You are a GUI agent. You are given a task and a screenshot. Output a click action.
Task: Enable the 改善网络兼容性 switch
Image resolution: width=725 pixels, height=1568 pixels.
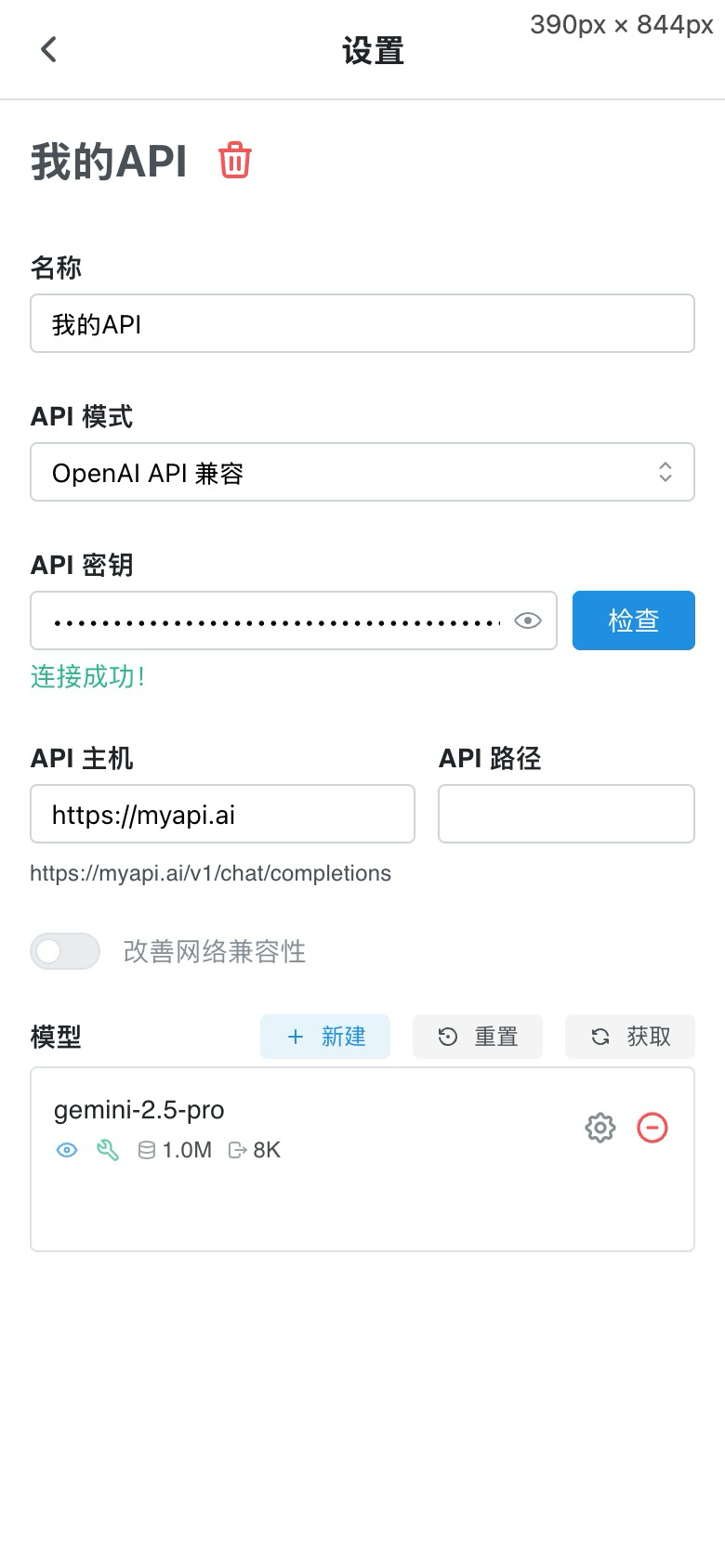click(x=65, y=951)
